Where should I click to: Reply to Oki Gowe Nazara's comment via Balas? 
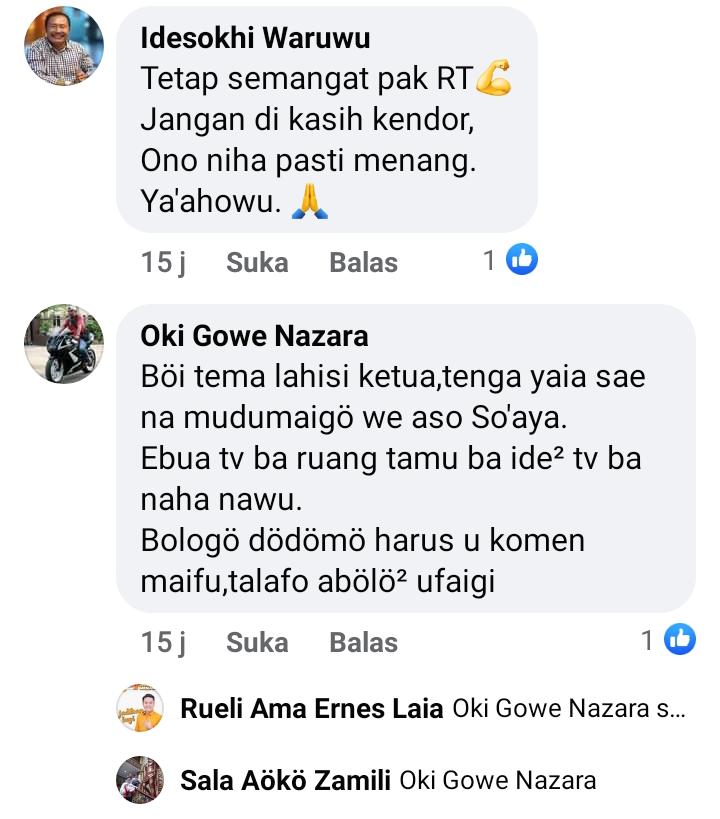coord(363,642)
